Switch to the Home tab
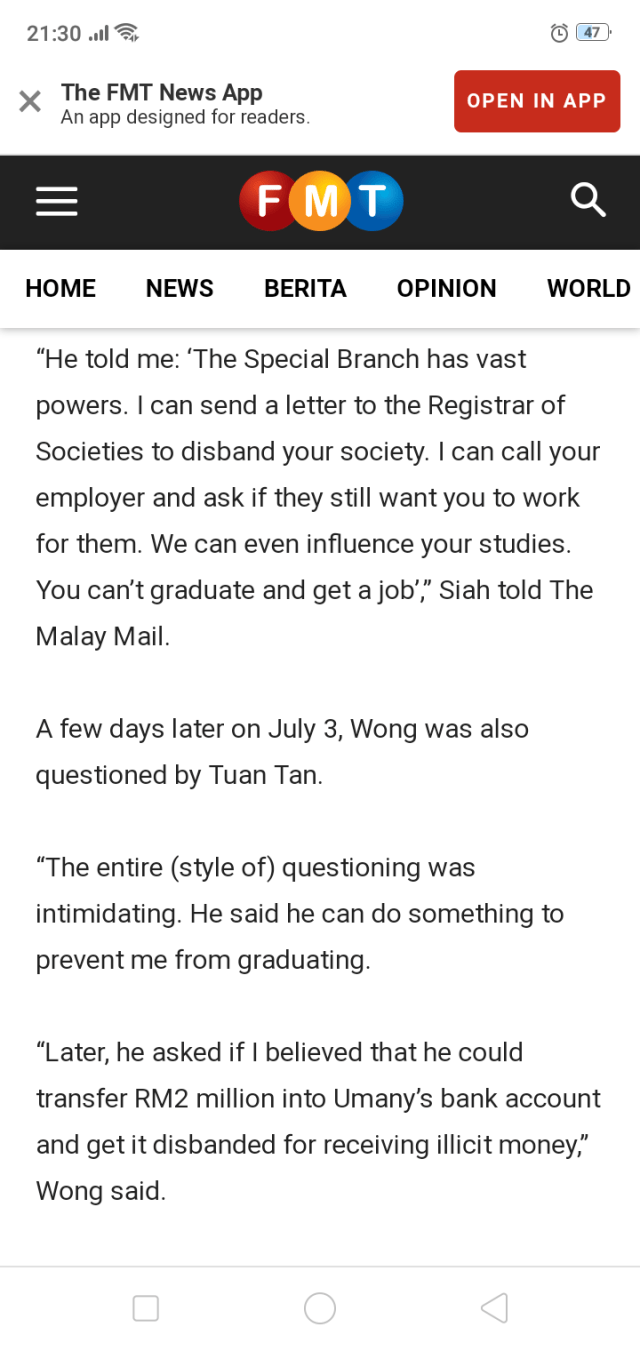 click(61, 288)
